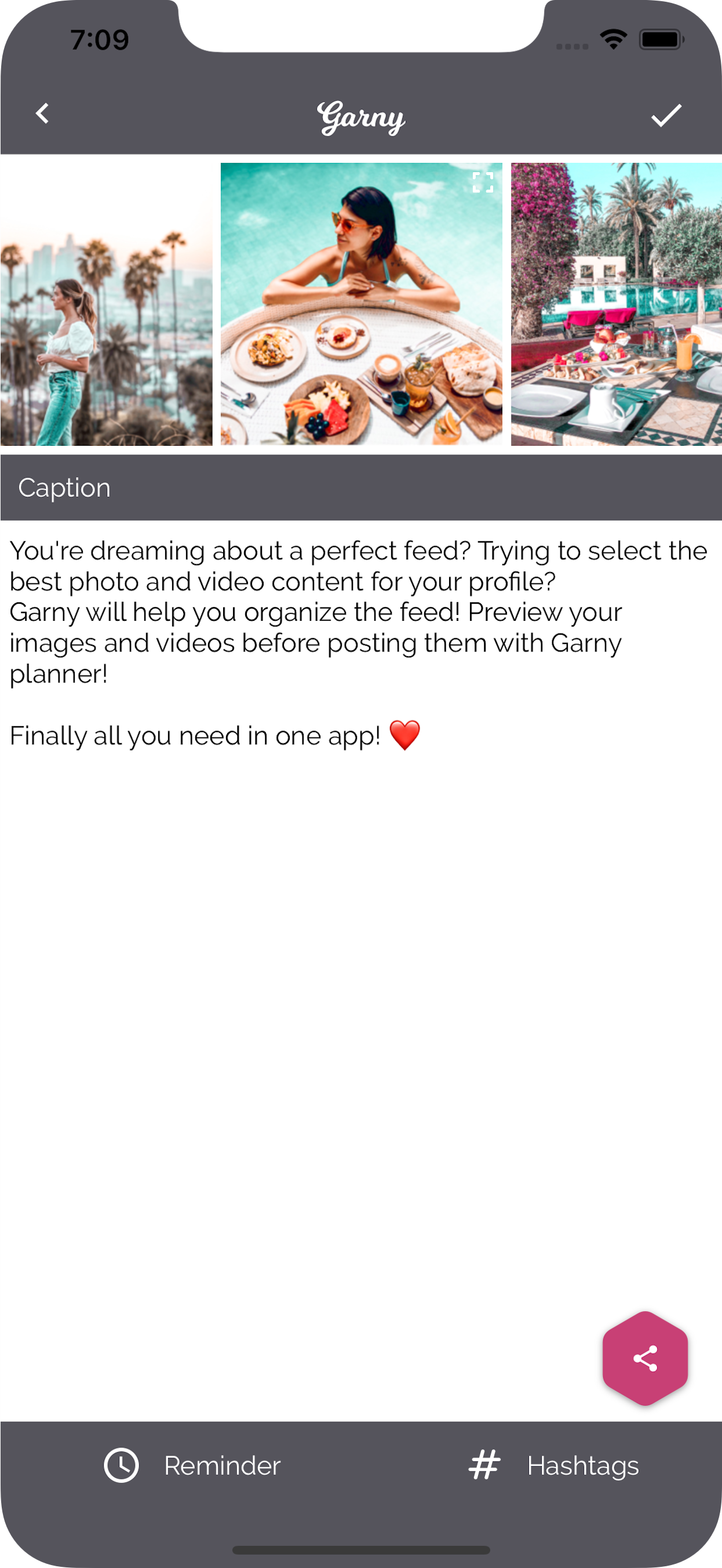Confirm with the checkmark icon
The image size is (722, 1568).
666,115
